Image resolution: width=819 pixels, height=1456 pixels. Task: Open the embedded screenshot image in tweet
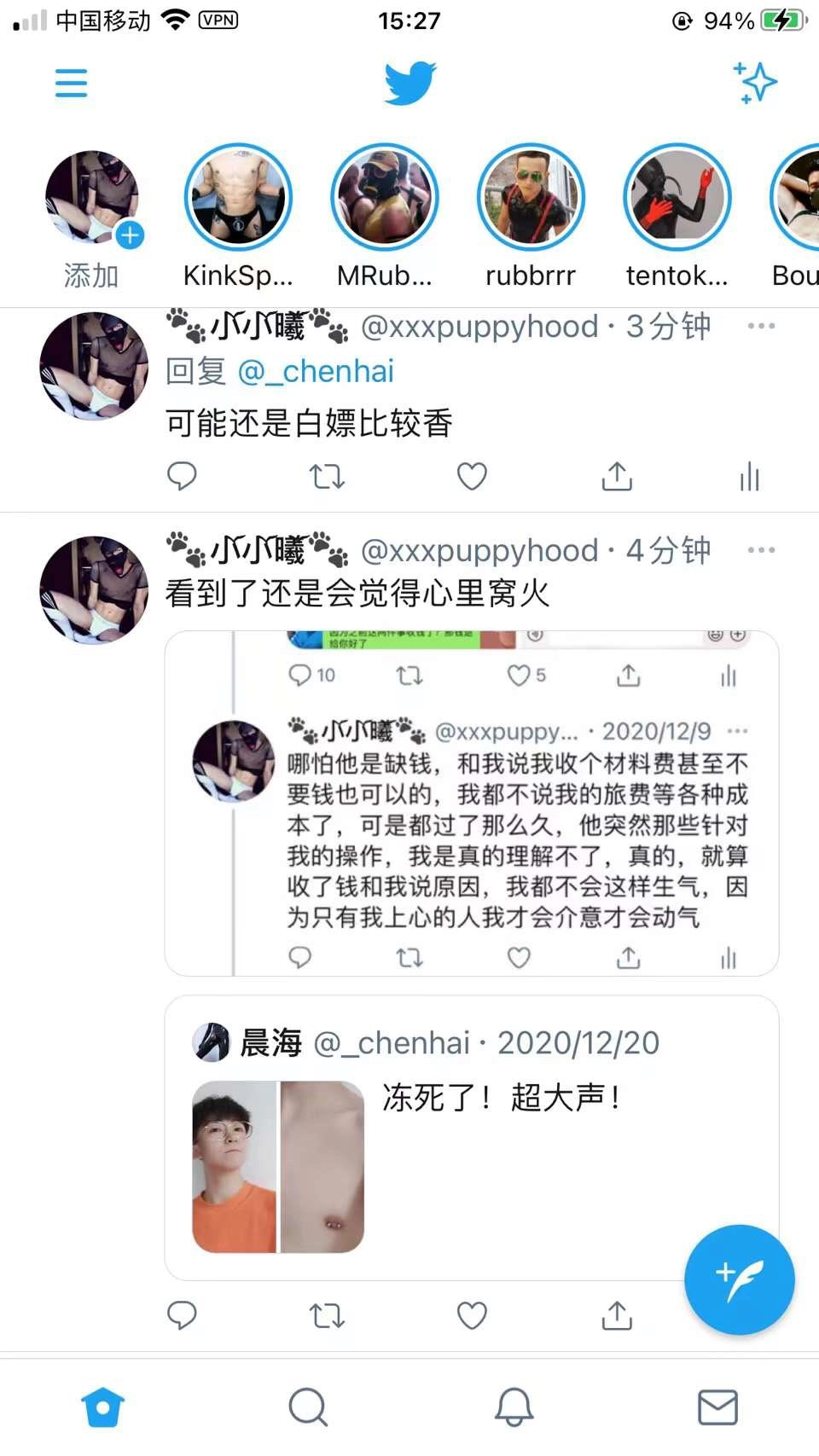pos(471,802)
